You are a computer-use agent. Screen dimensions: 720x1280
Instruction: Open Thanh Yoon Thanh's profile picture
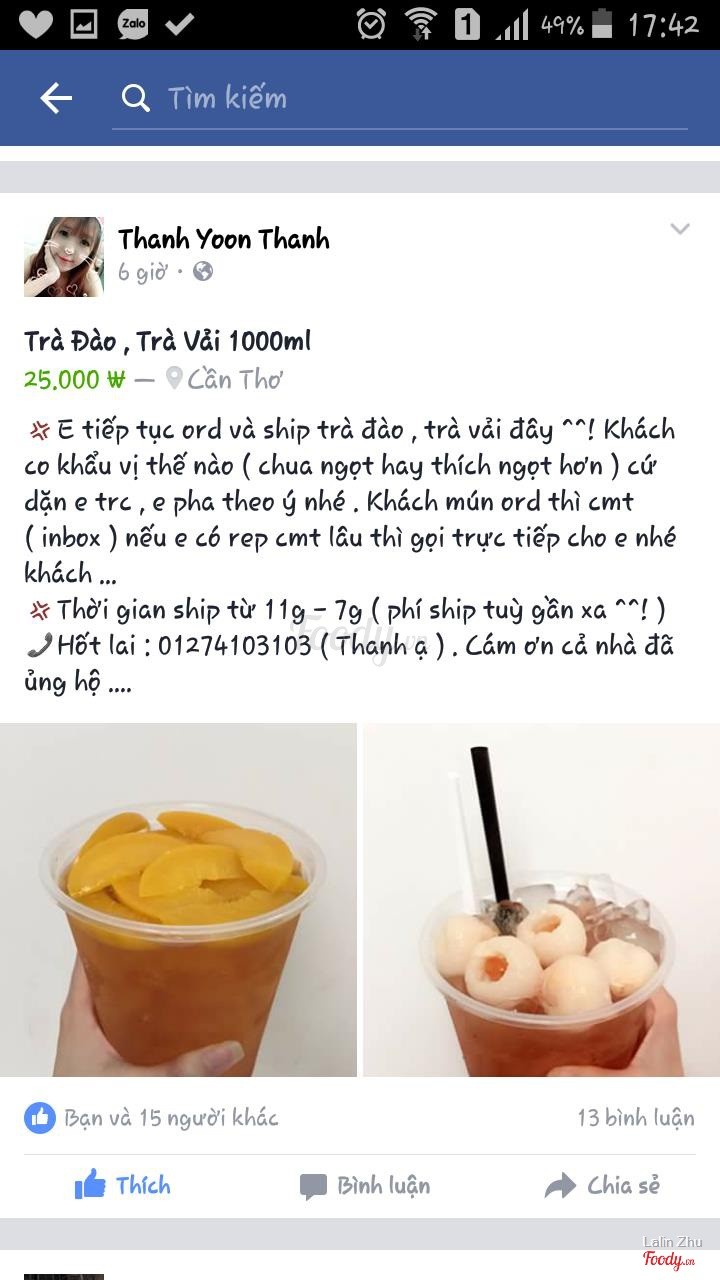[x=64, y=257]
